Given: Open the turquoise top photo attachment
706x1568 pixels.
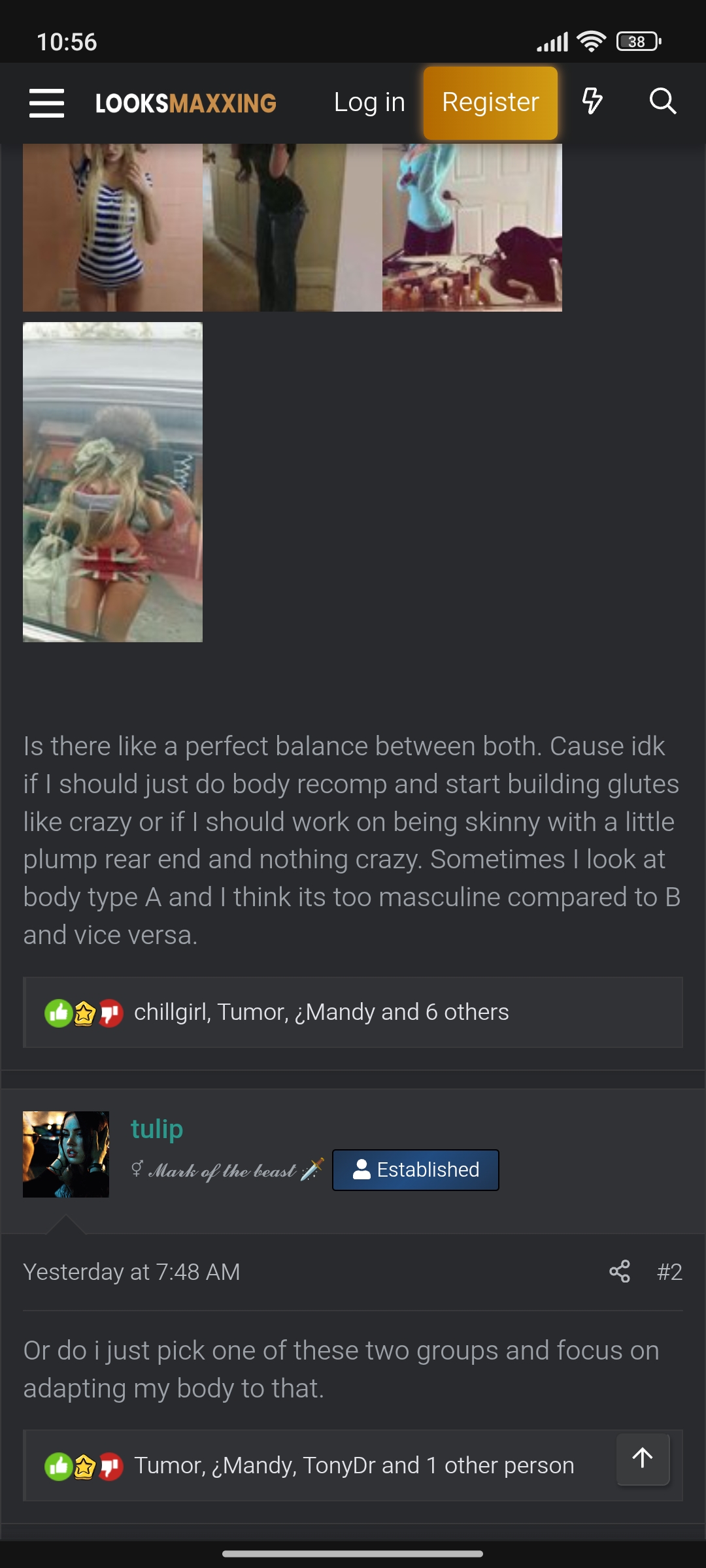Looking at the screenshot, I should [472, 227].
